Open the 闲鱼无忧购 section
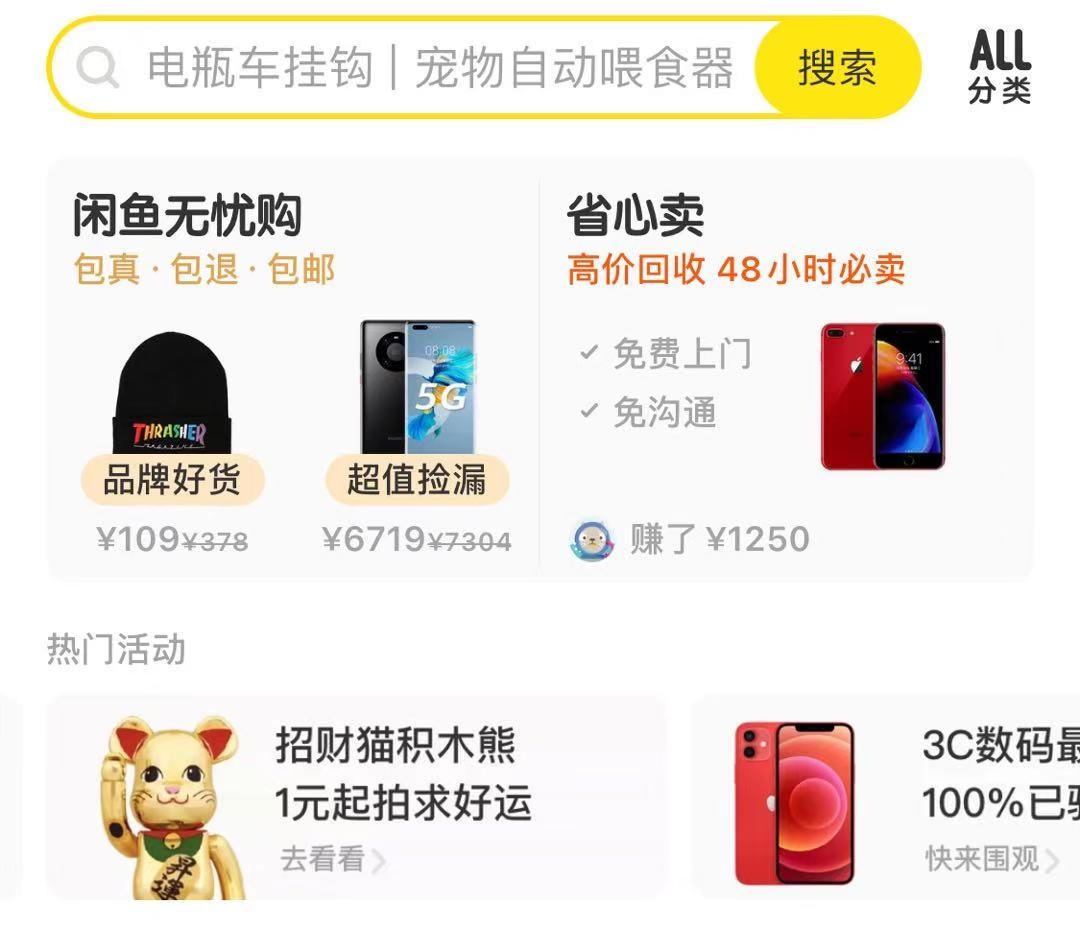Screen dimensions: 1080x929 tap(188, 216)
